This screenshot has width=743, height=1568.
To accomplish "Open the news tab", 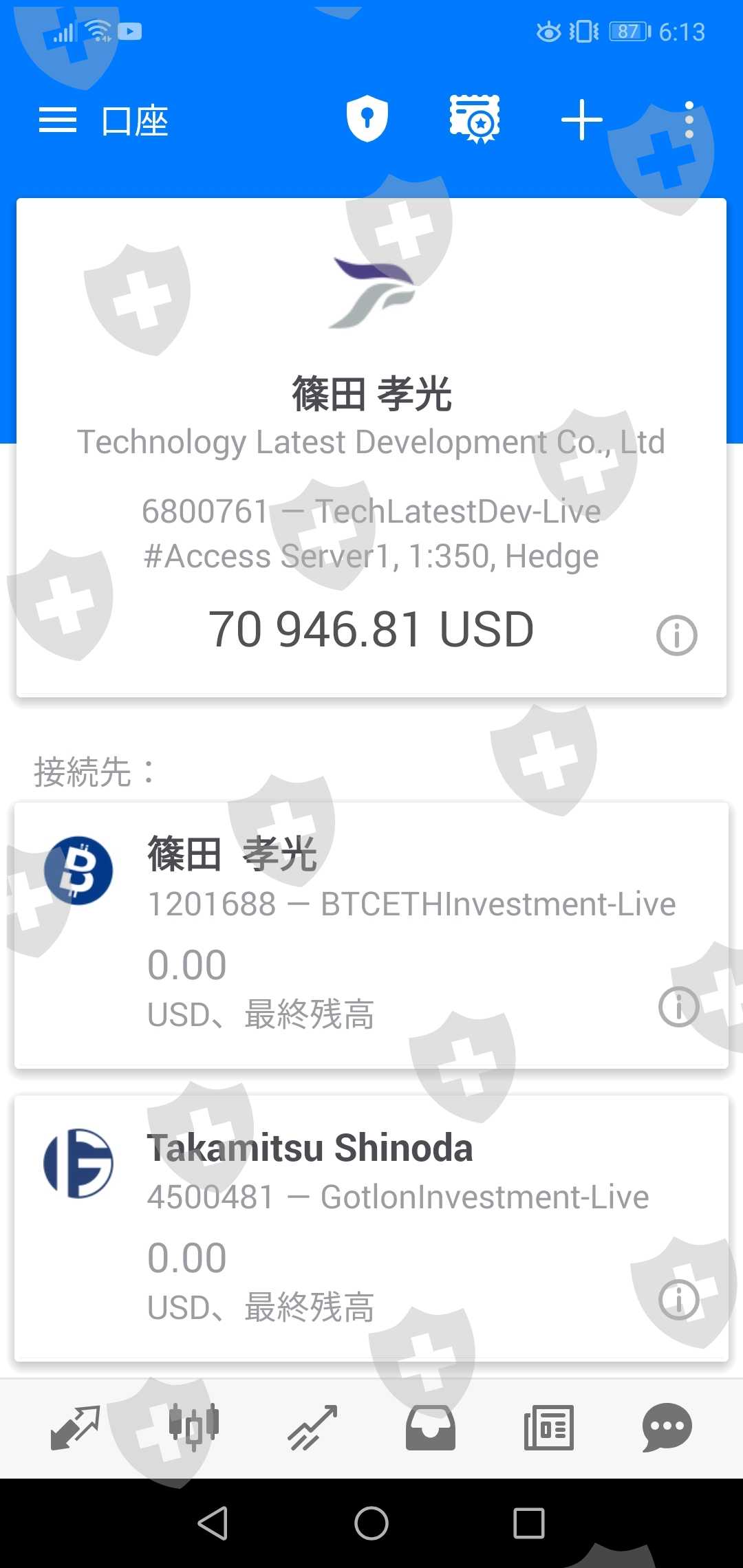I will (549, 1428).
